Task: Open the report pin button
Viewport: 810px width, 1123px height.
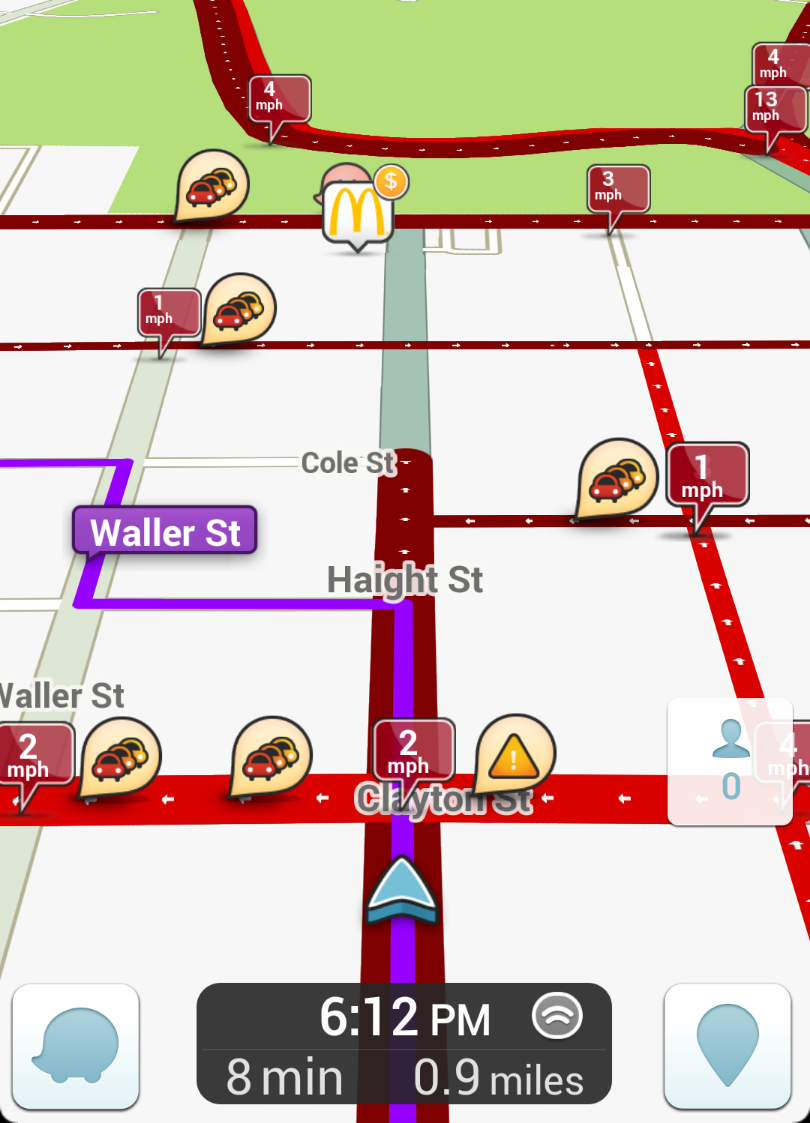Action: [727, 1046]
